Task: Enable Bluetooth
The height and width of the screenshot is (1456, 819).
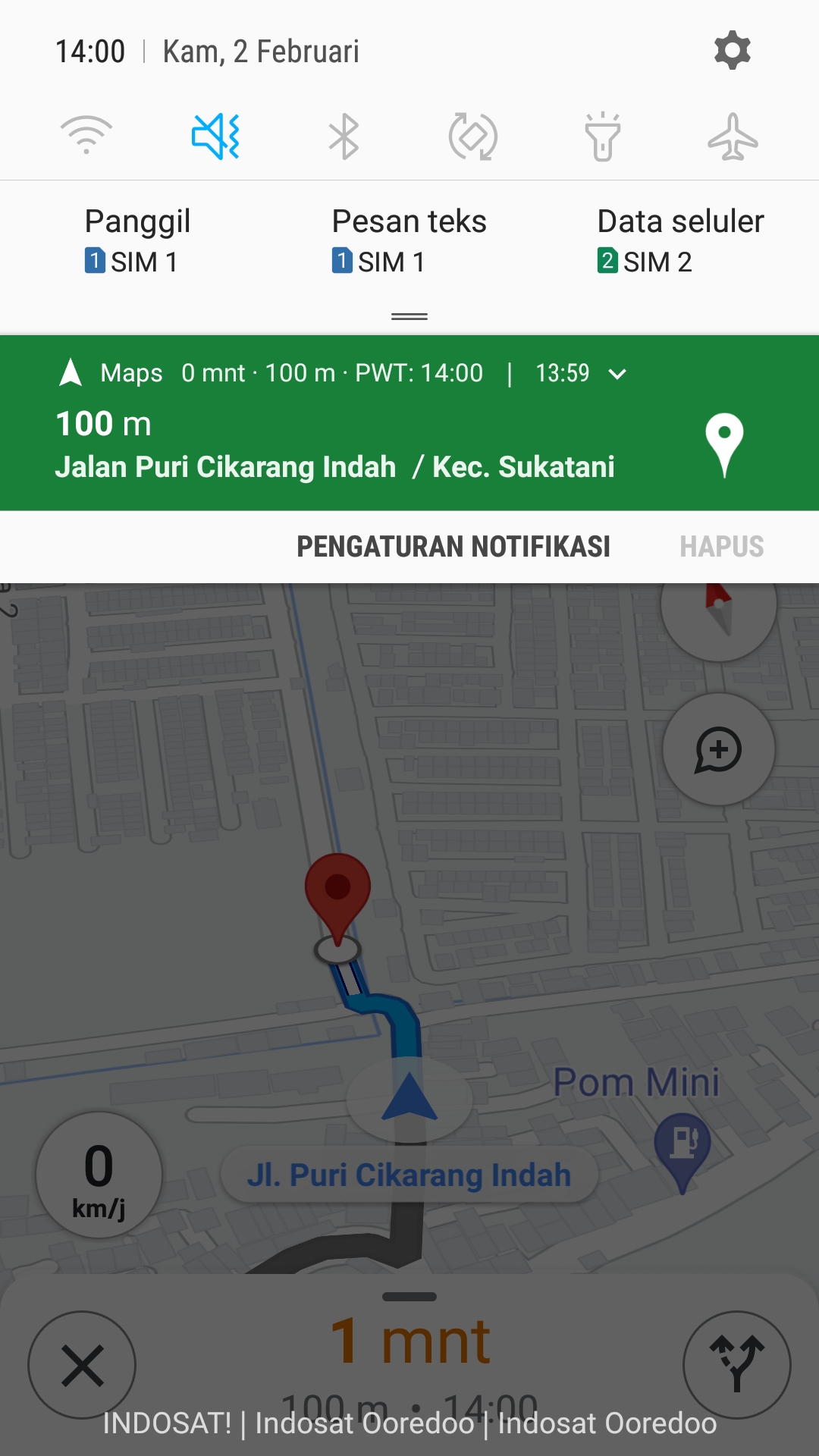Action: [344, 136]
